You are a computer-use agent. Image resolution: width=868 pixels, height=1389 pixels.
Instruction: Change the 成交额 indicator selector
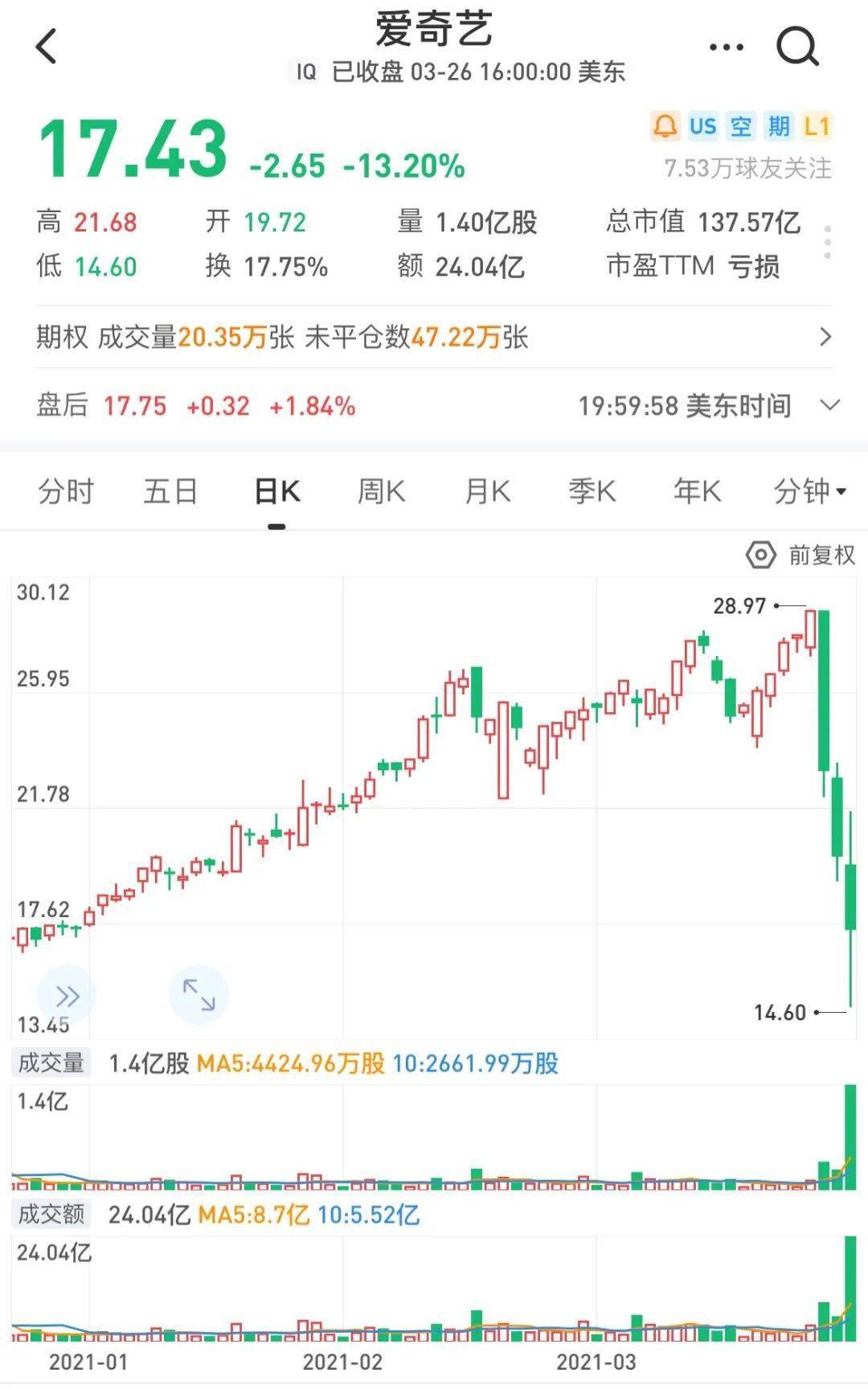(51, 1214)
